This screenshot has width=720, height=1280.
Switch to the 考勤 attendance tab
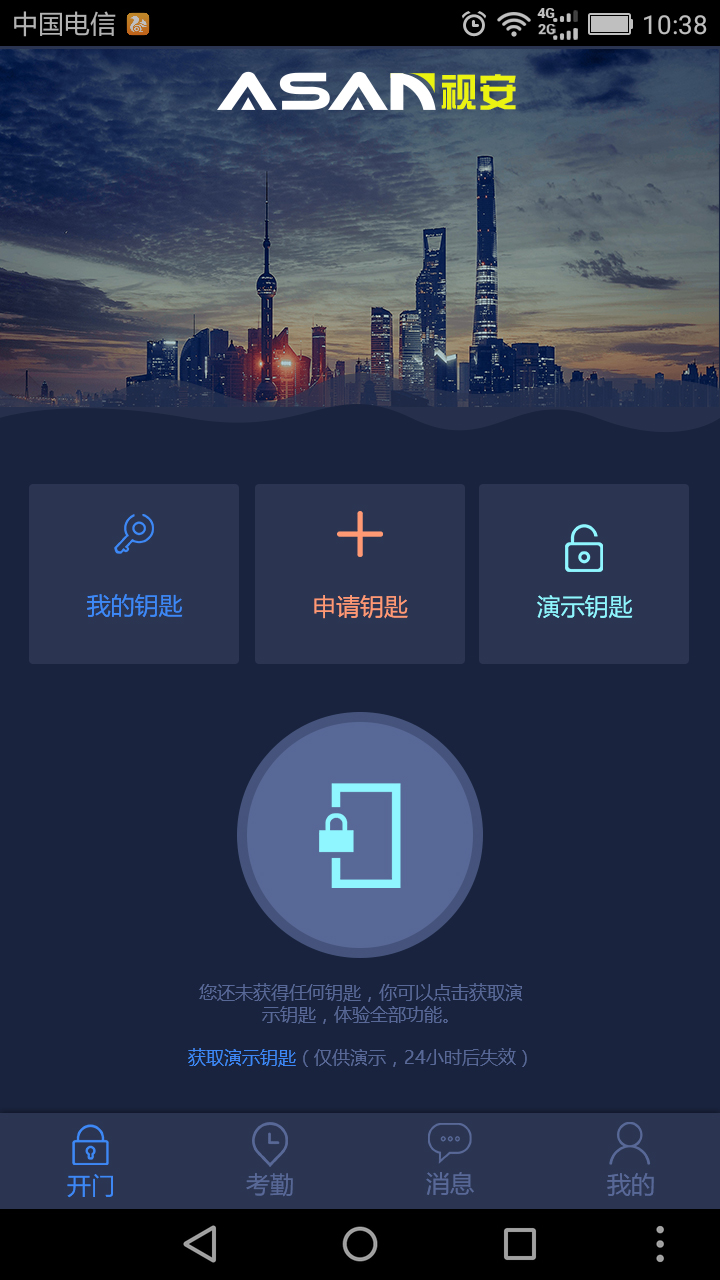(x=270, y=1161)
